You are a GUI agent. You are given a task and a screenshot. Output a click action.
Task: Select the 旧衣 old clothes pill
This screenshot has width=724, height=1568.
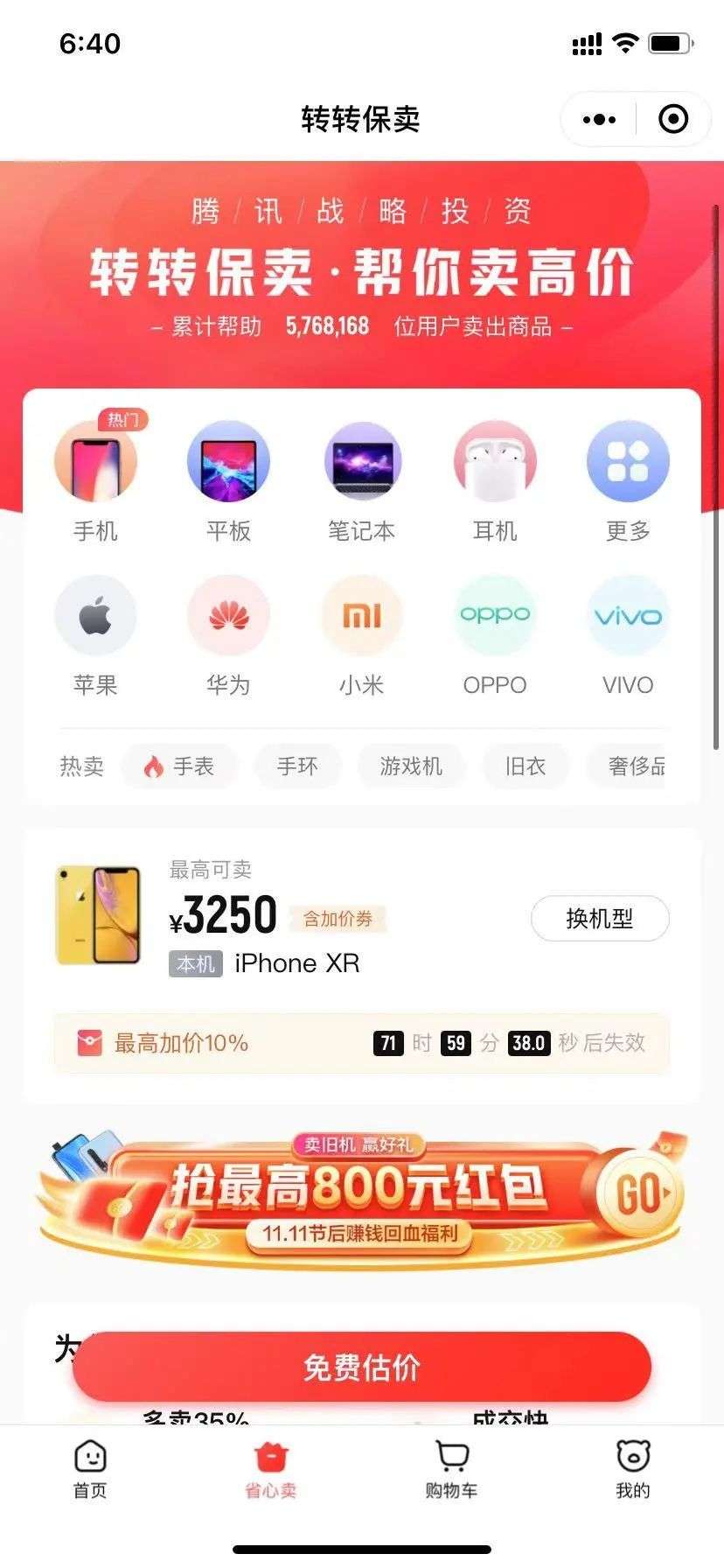(526, 766)
